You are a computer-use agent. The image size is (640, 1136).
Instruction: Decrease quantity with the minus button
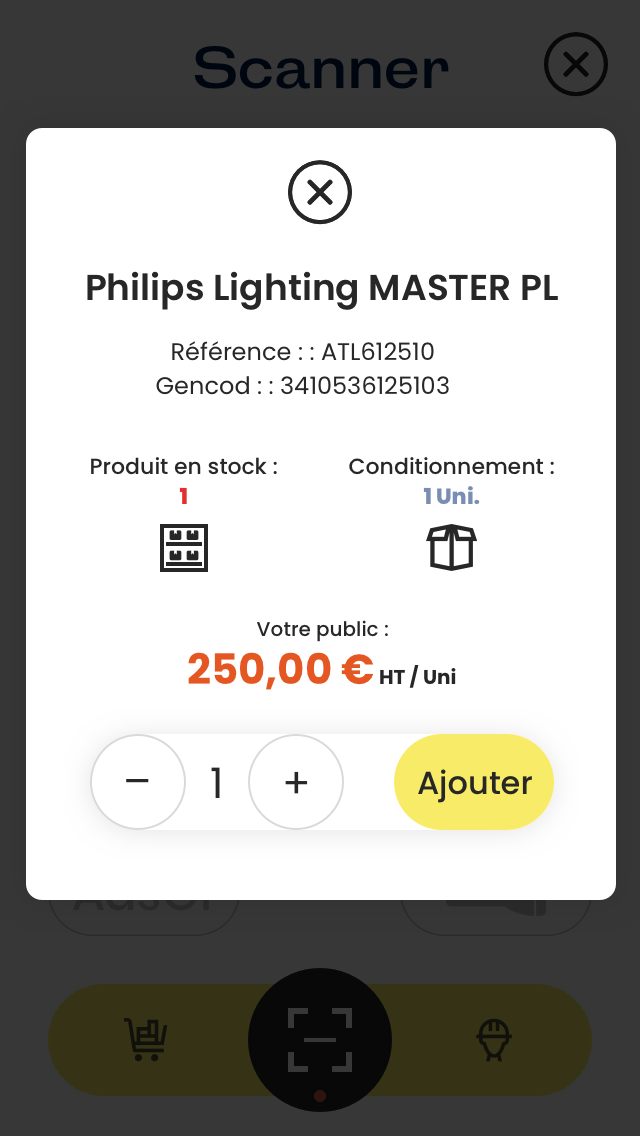click(x=138, y=782)
